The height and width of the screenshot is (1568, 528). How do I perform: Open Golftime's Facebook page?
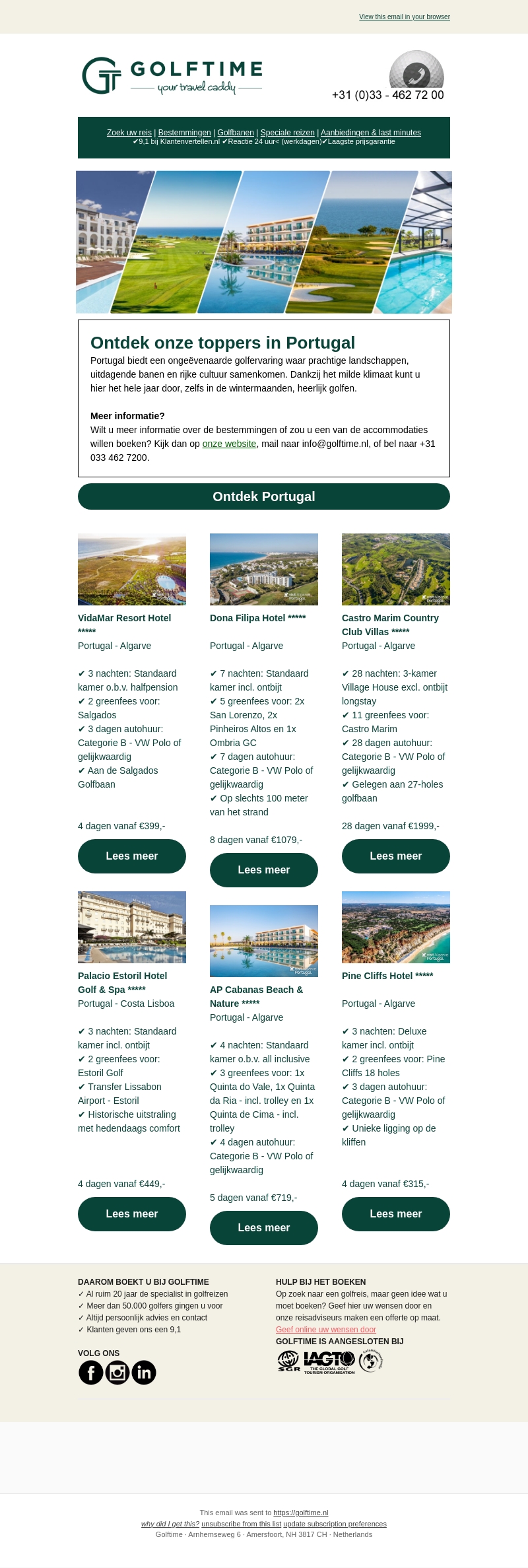point(91,1373)
